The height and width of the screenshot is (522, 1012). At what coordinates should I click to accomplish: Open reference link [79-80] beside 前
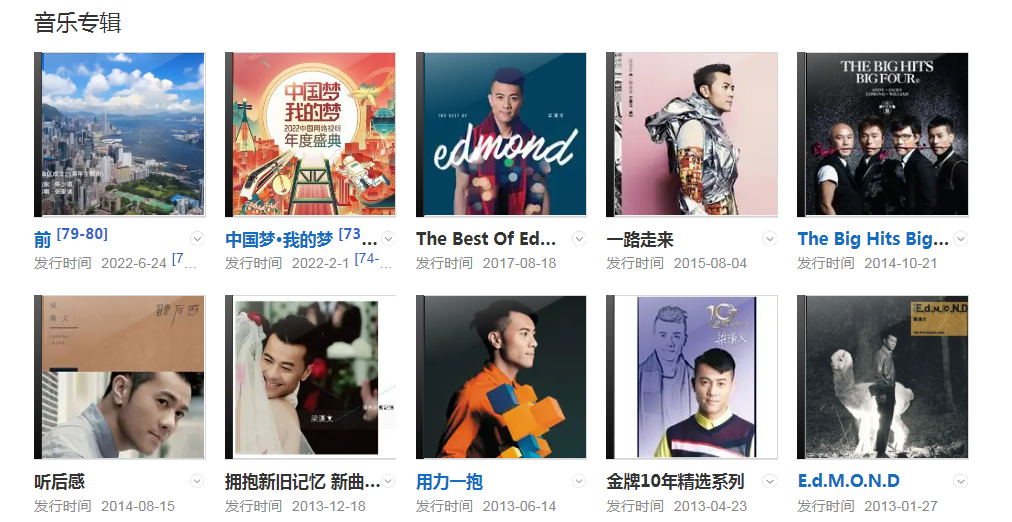[x=82, y=234]
